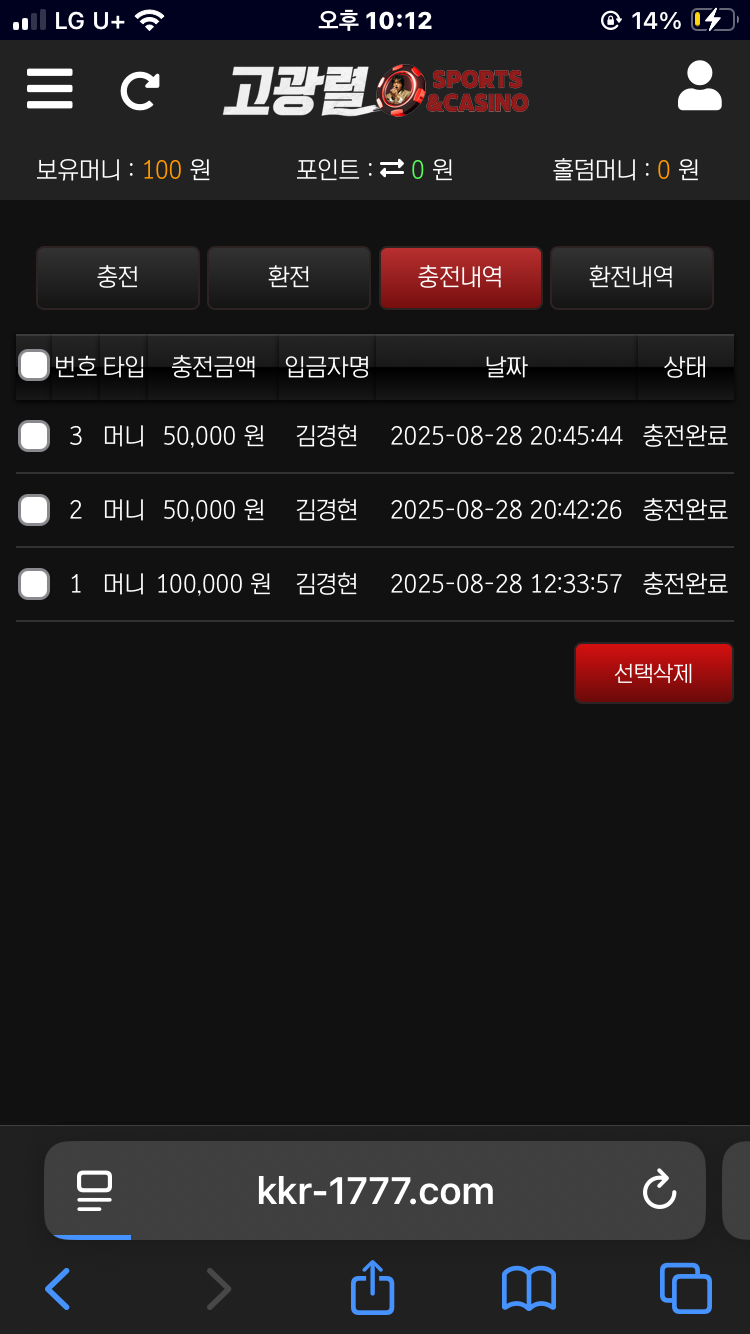Open the page settings icon in the address bar
Image resolution: width=750 pixels, height=1334 pixels.
pyautogui.click(x=95, y=1191)
